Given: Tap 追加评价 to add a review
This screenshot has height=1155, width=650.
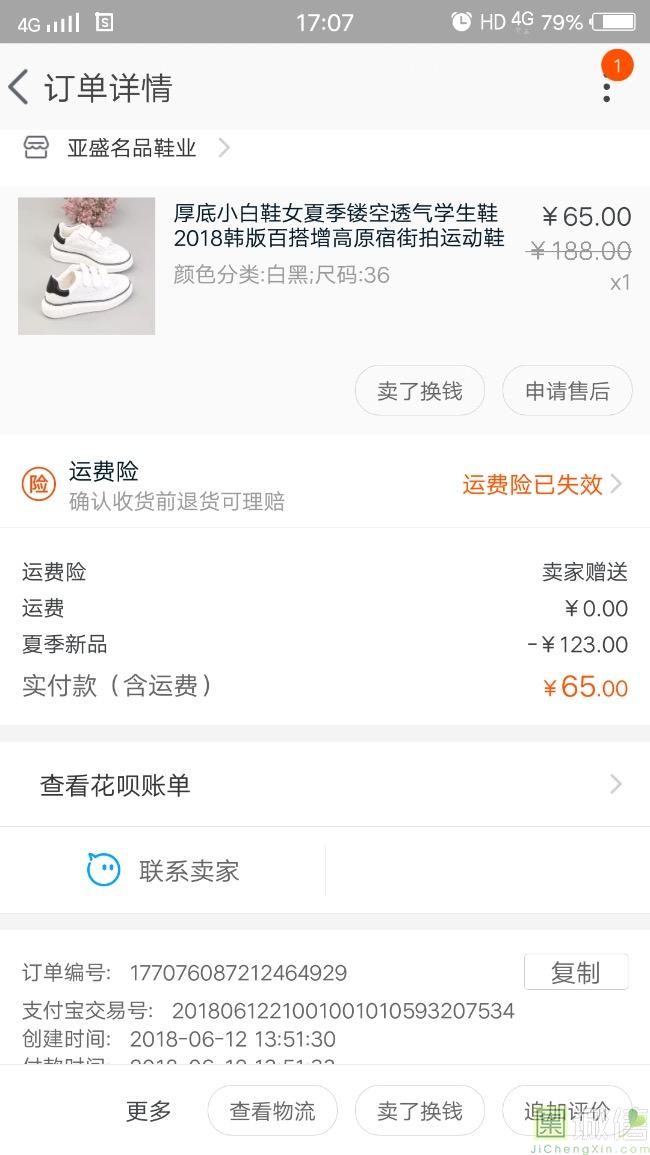Looking at the screenshot, I should click(567, 1110).
